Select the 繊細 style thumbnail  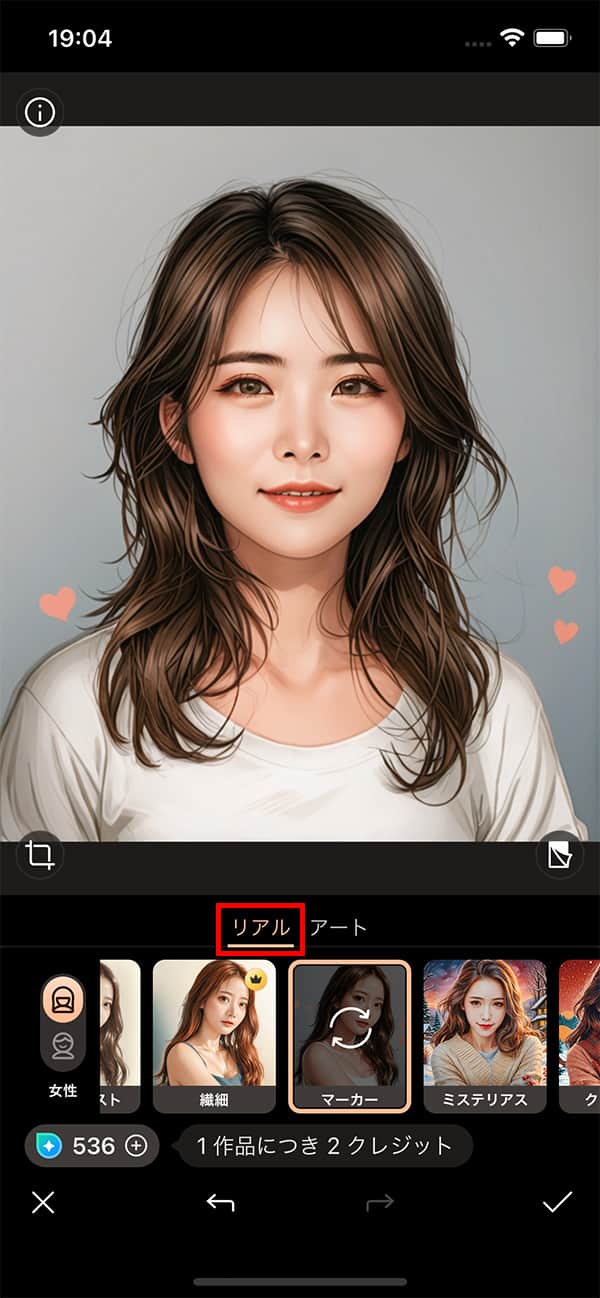pos(214,1035)
